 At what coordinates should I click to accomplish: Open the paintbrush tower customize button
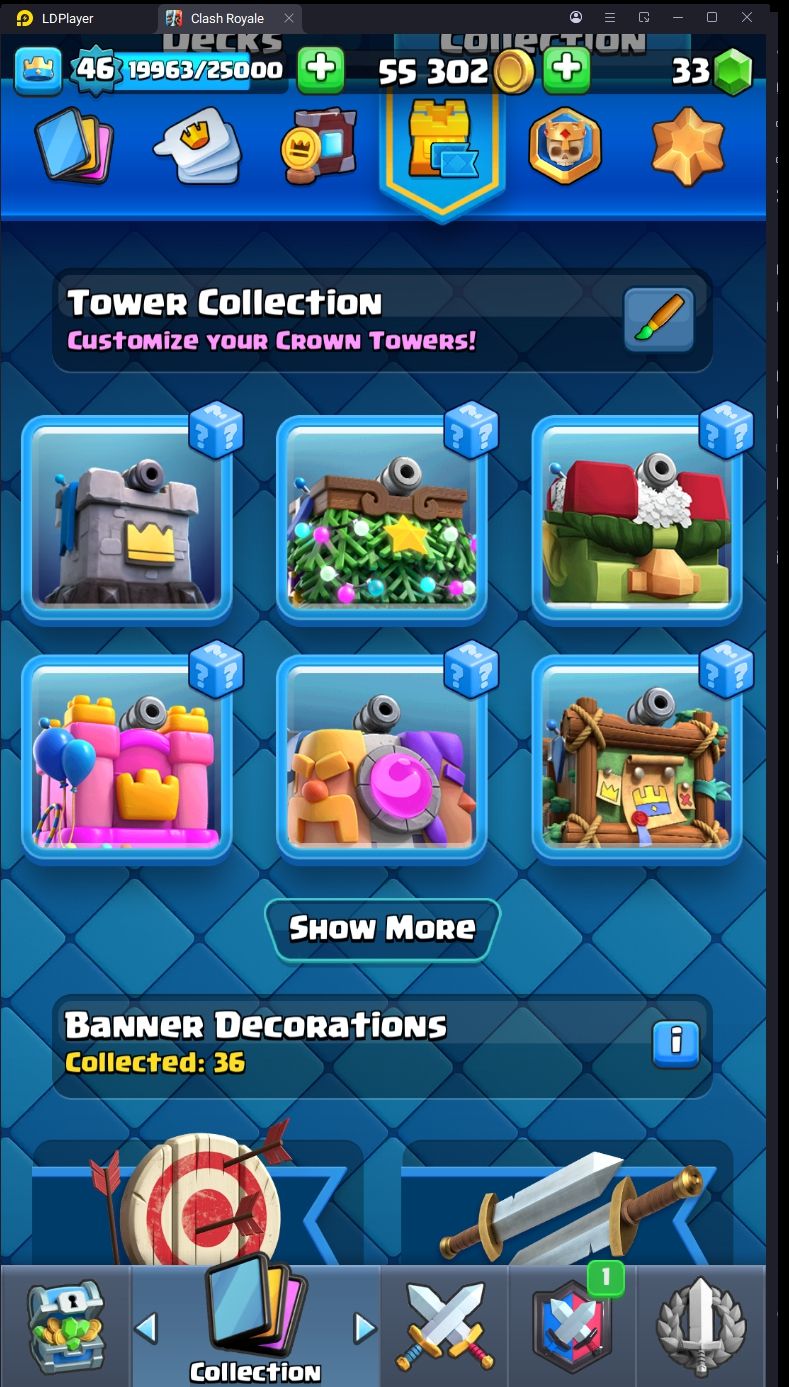coord(658,320)
